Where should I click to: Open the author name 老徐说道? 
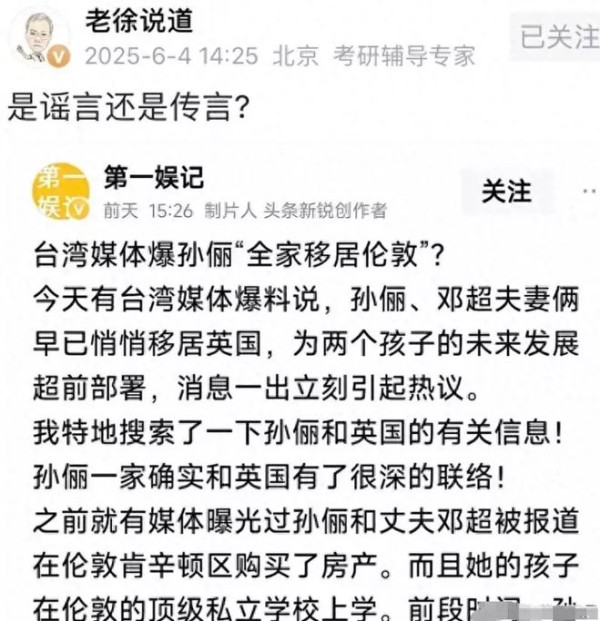click(x=138, y=19)
